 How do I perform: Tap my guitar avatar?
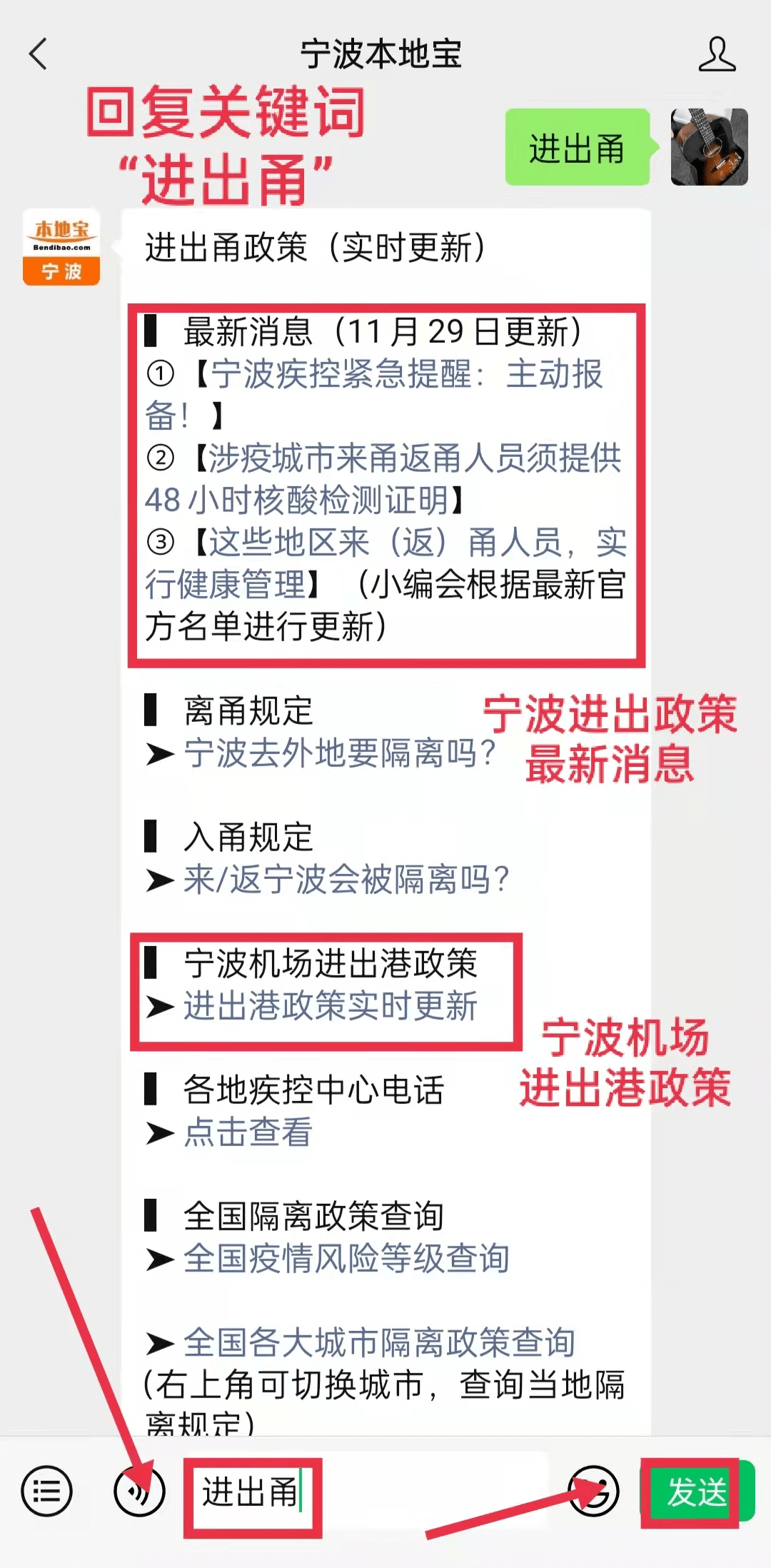tap(709, 147)
